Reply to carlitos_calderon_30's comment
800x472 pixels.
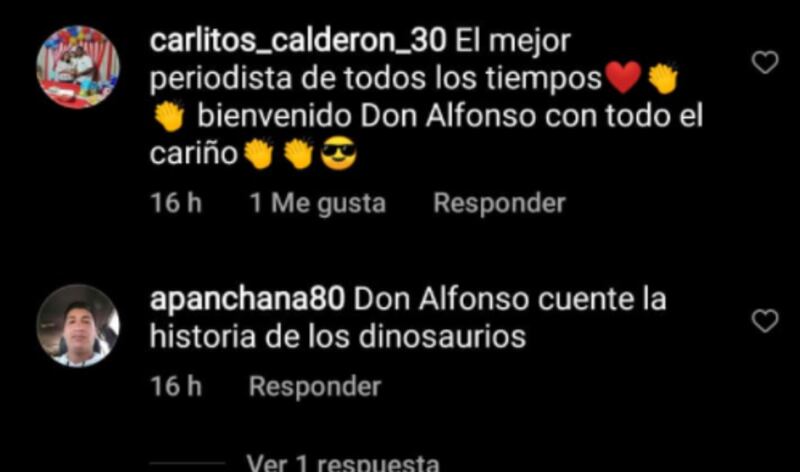pyautogui.click(x=499, y=203)
